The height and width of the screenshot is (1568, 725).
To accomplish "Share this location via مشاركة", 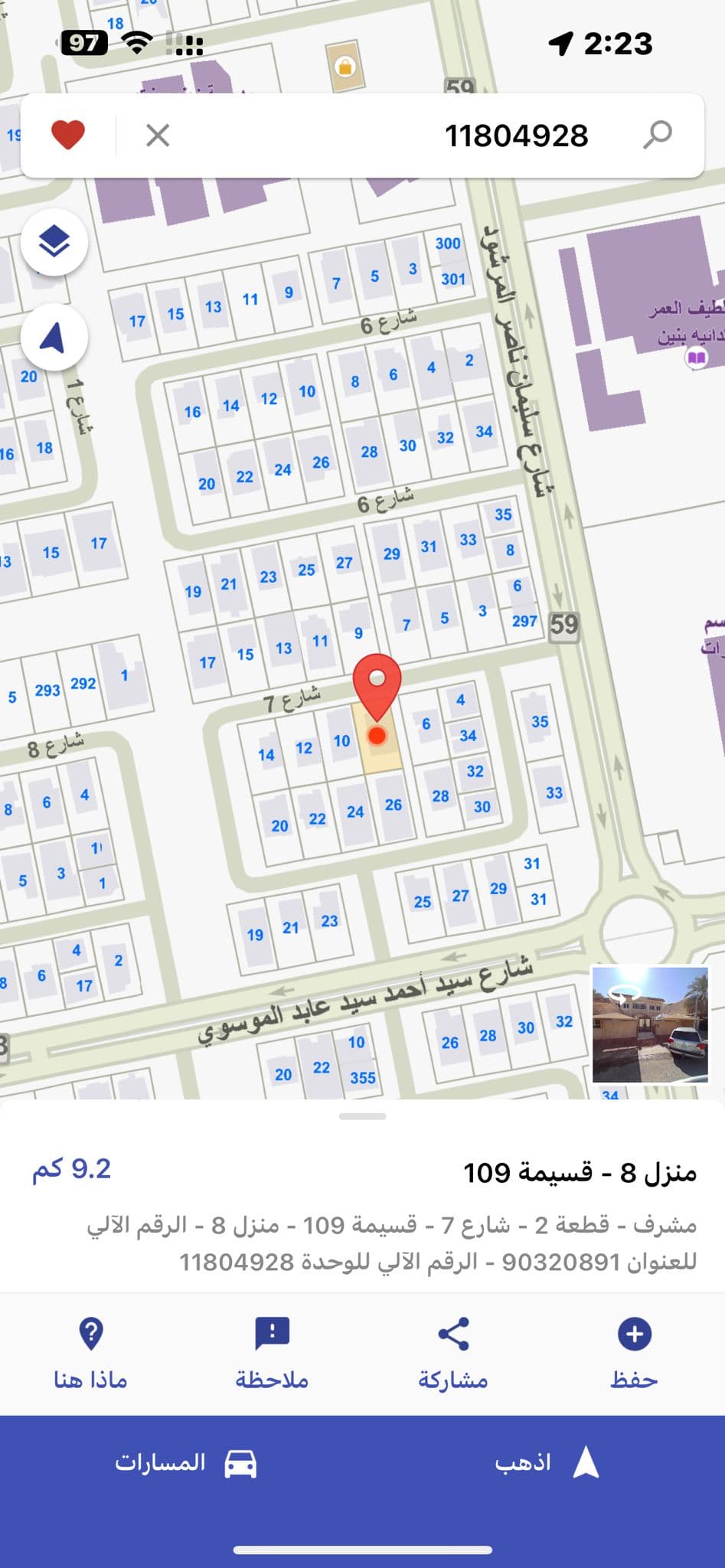I will tap(453, 1354).
